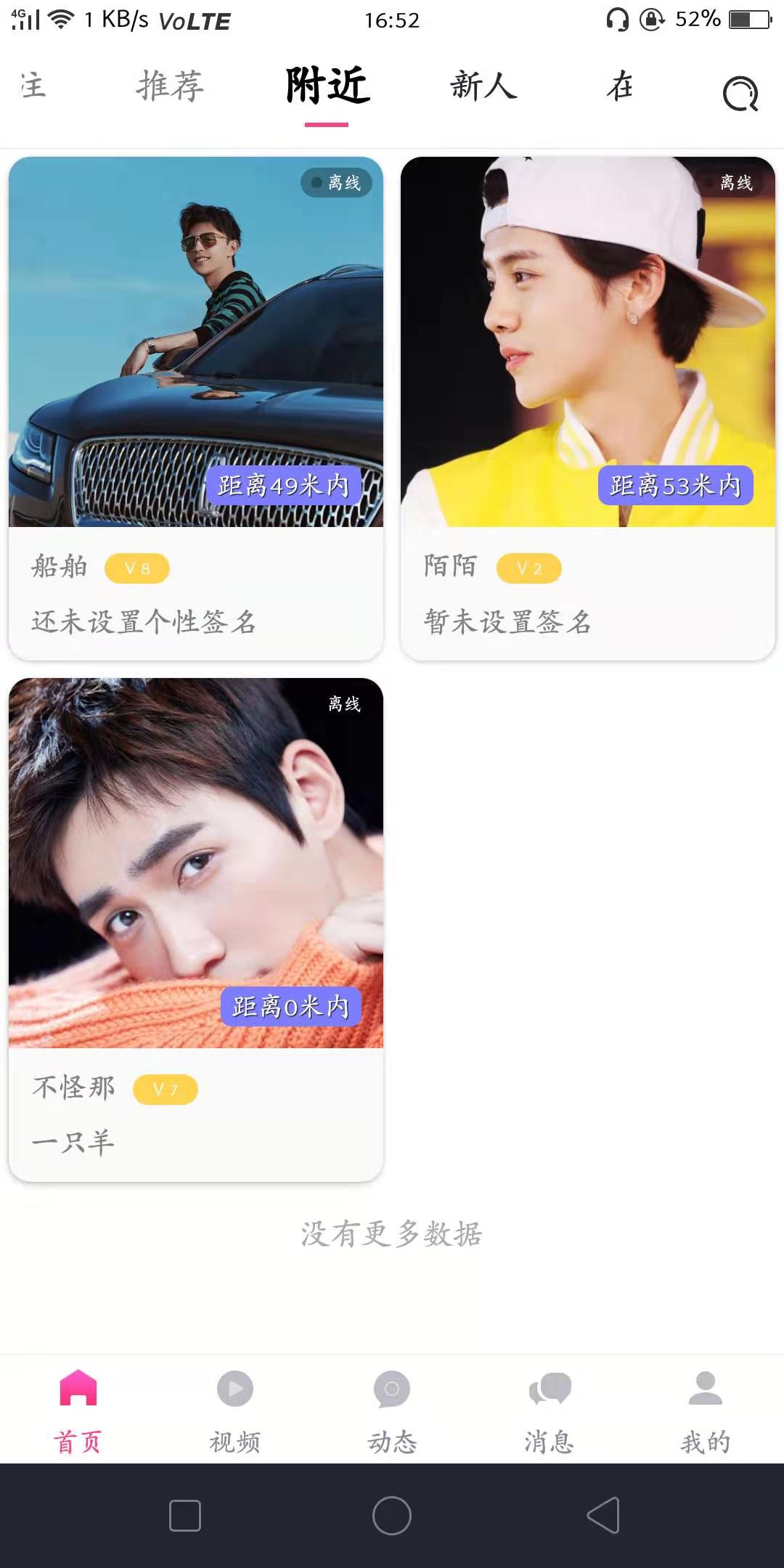Open the profile card of 陌陌

pyautogui.click(x=588, y=407)
